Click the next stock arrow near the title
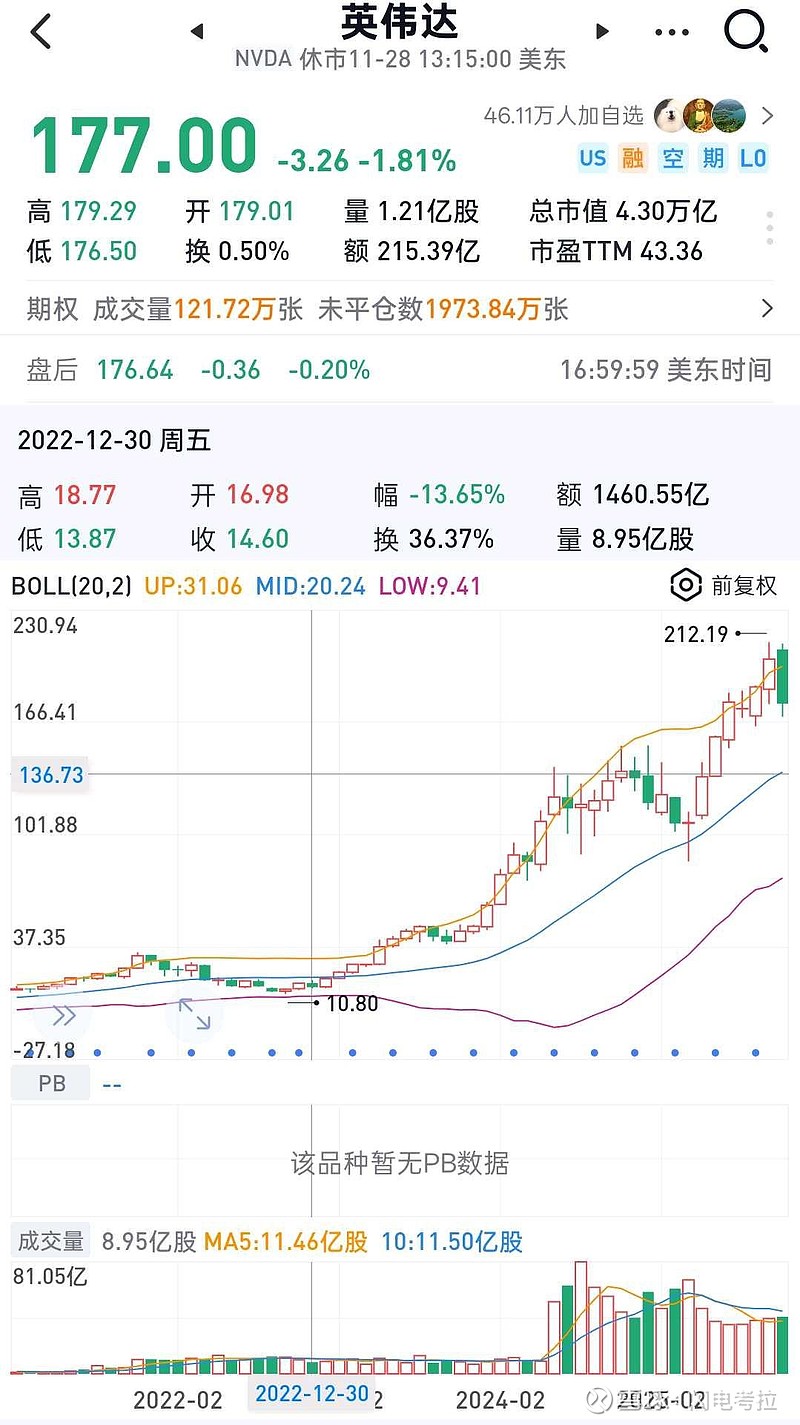 [601, 31]
